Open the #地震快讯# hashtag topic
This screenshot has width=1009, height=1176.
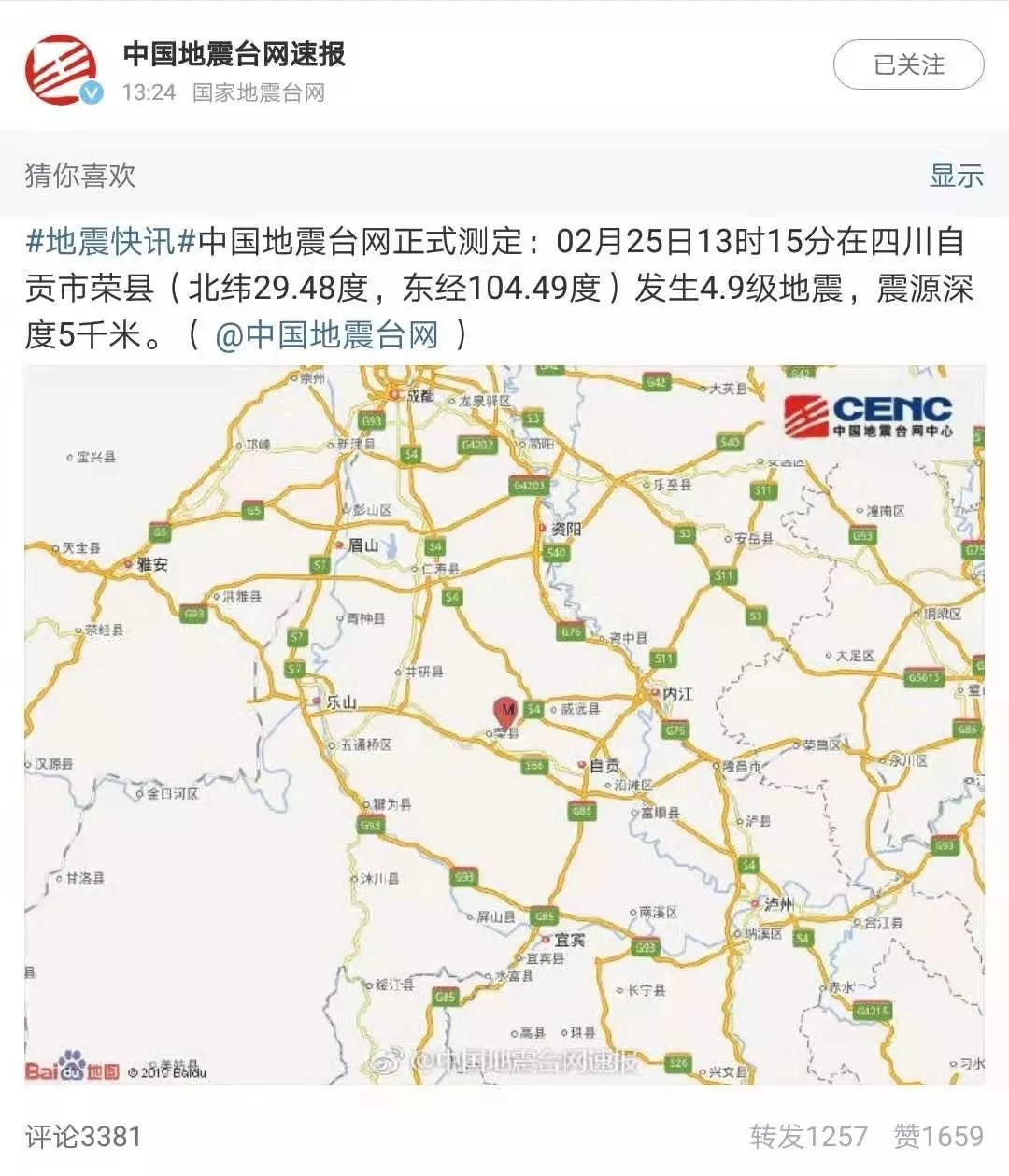coord(110,242)
